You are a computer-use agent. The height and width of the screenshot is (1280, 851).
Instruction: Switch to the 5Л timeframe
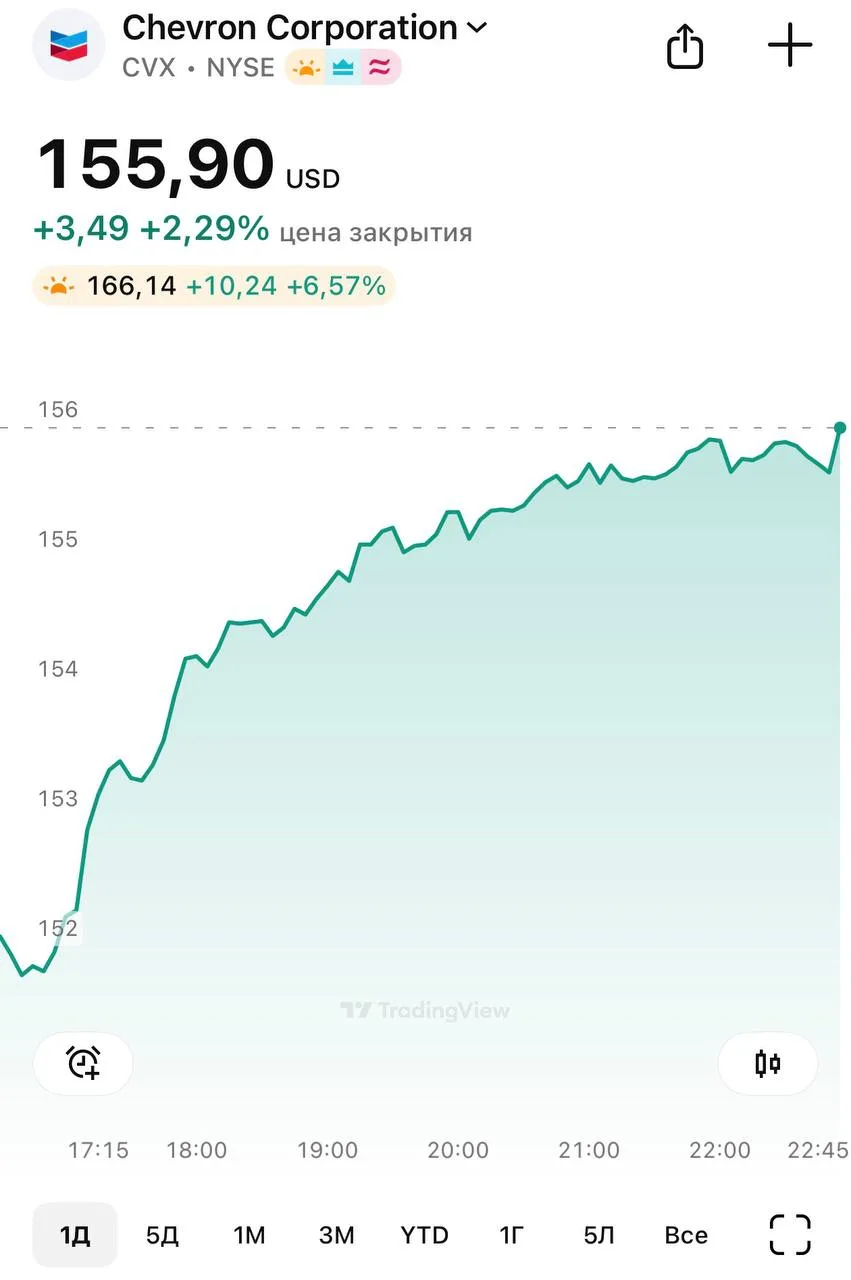pyautogui.click(x=598, y=1235)
